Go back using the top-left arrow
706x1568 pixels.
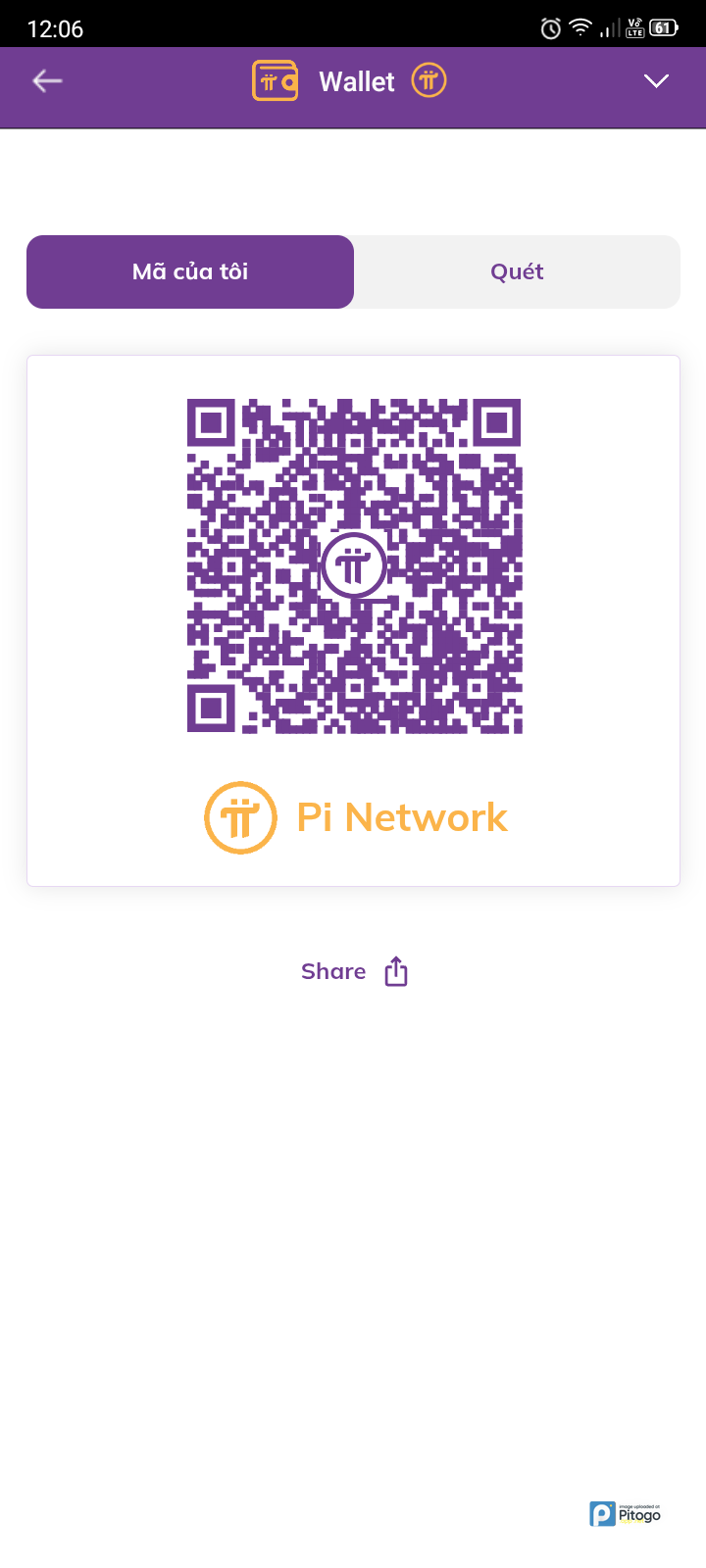(47, 81)
